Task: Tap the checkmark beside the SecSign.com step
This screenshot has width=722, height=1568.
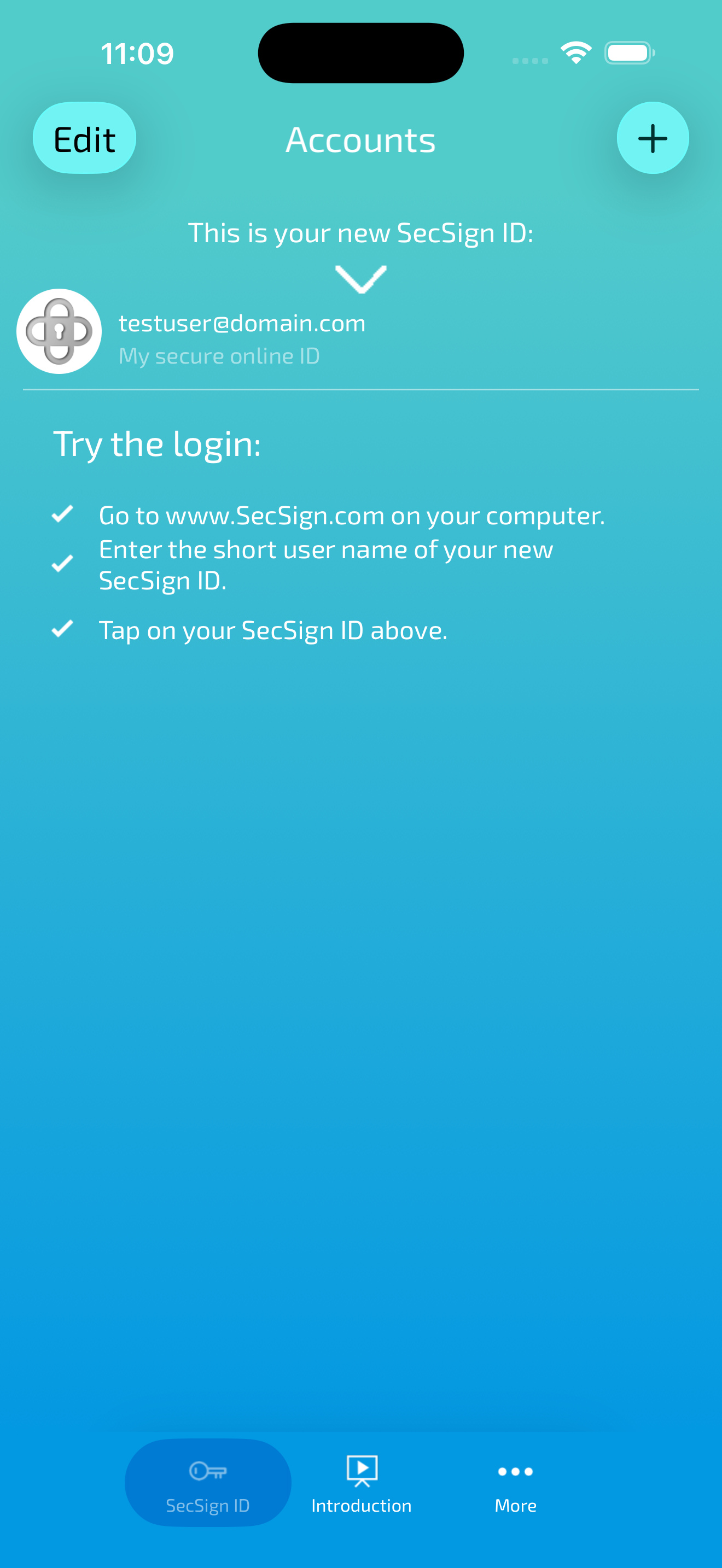Action: (63, 514)
